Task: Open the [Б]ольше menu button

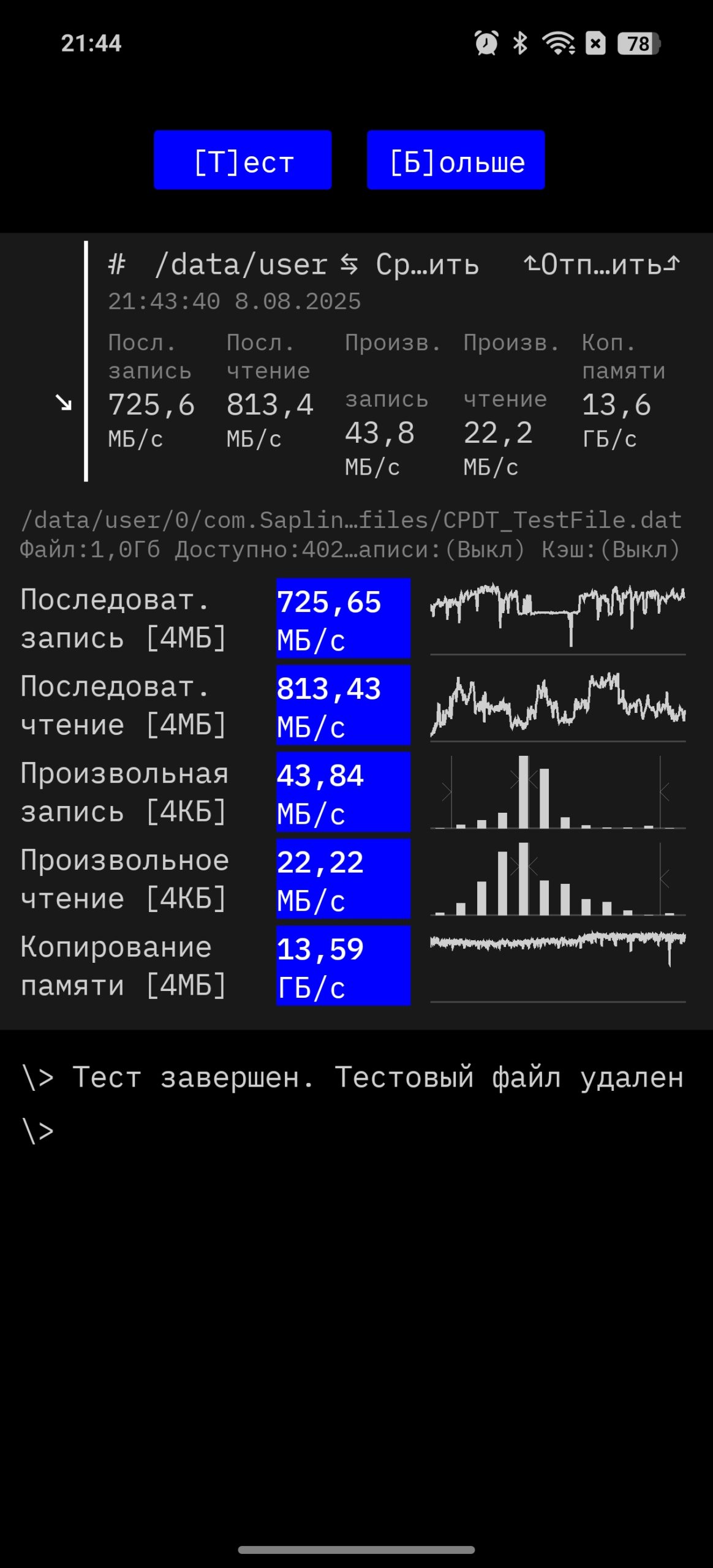Action: 456,160
